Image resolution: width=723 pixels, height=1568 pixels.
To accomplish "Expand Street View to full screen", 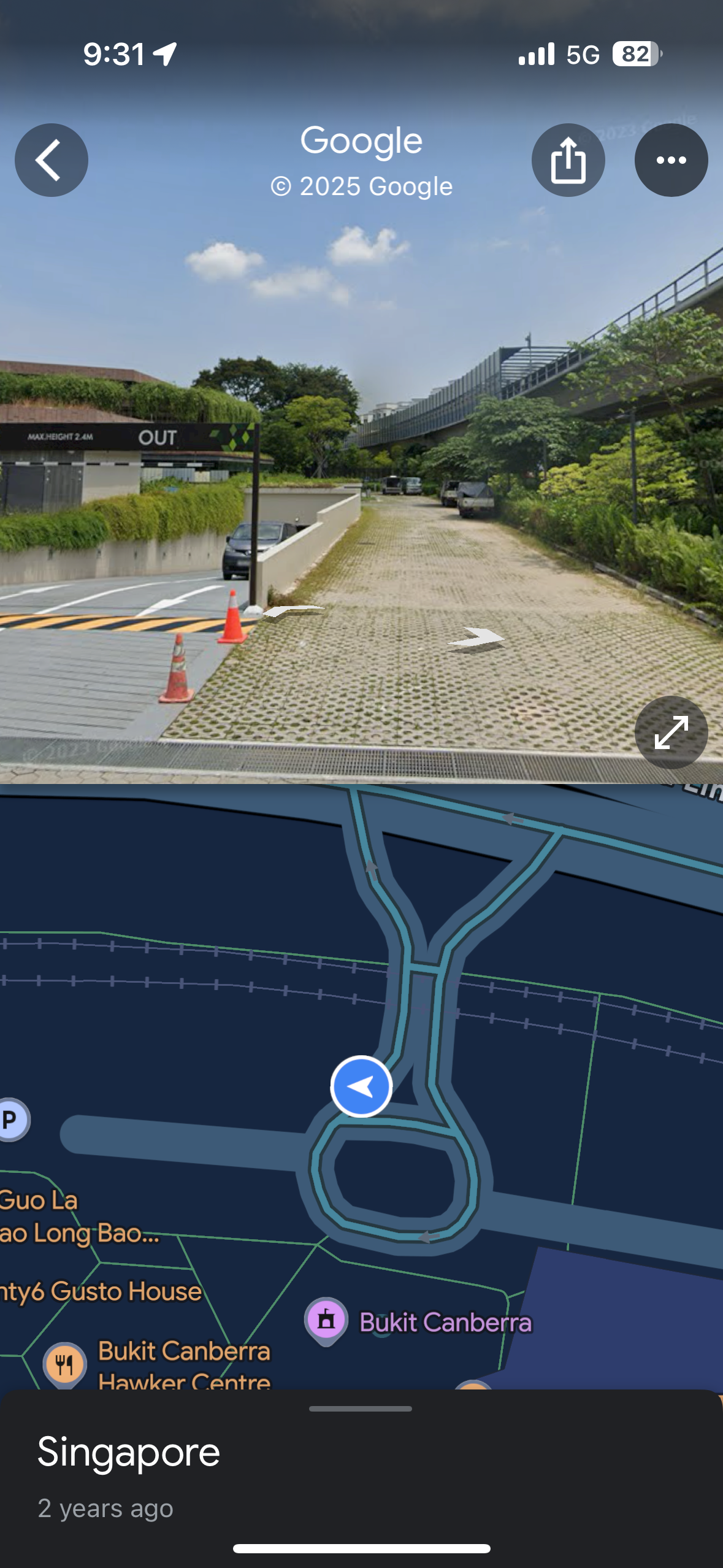I will [x=671, y=732].
